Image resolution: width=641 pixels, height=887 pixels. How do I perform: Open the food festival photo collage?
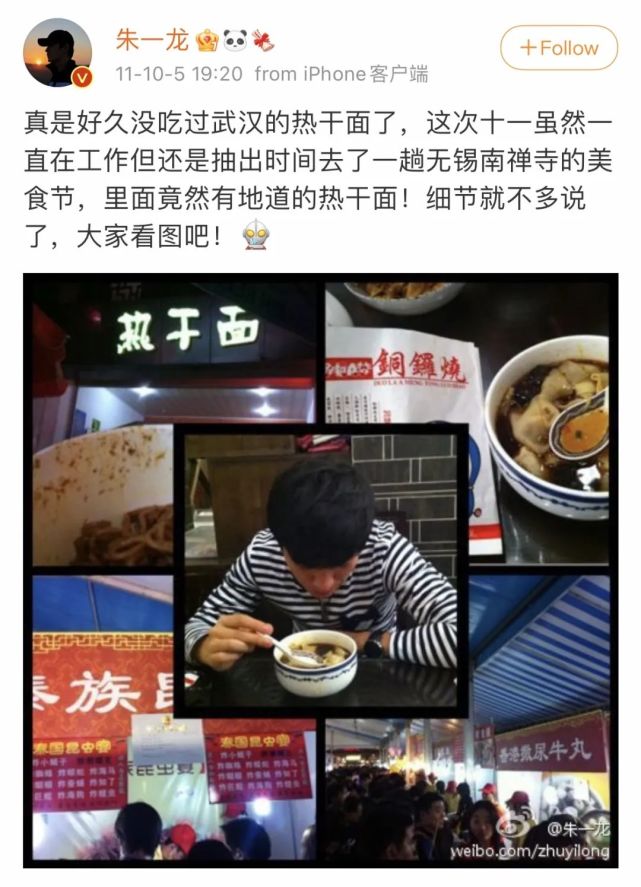[x=322, y=570]
